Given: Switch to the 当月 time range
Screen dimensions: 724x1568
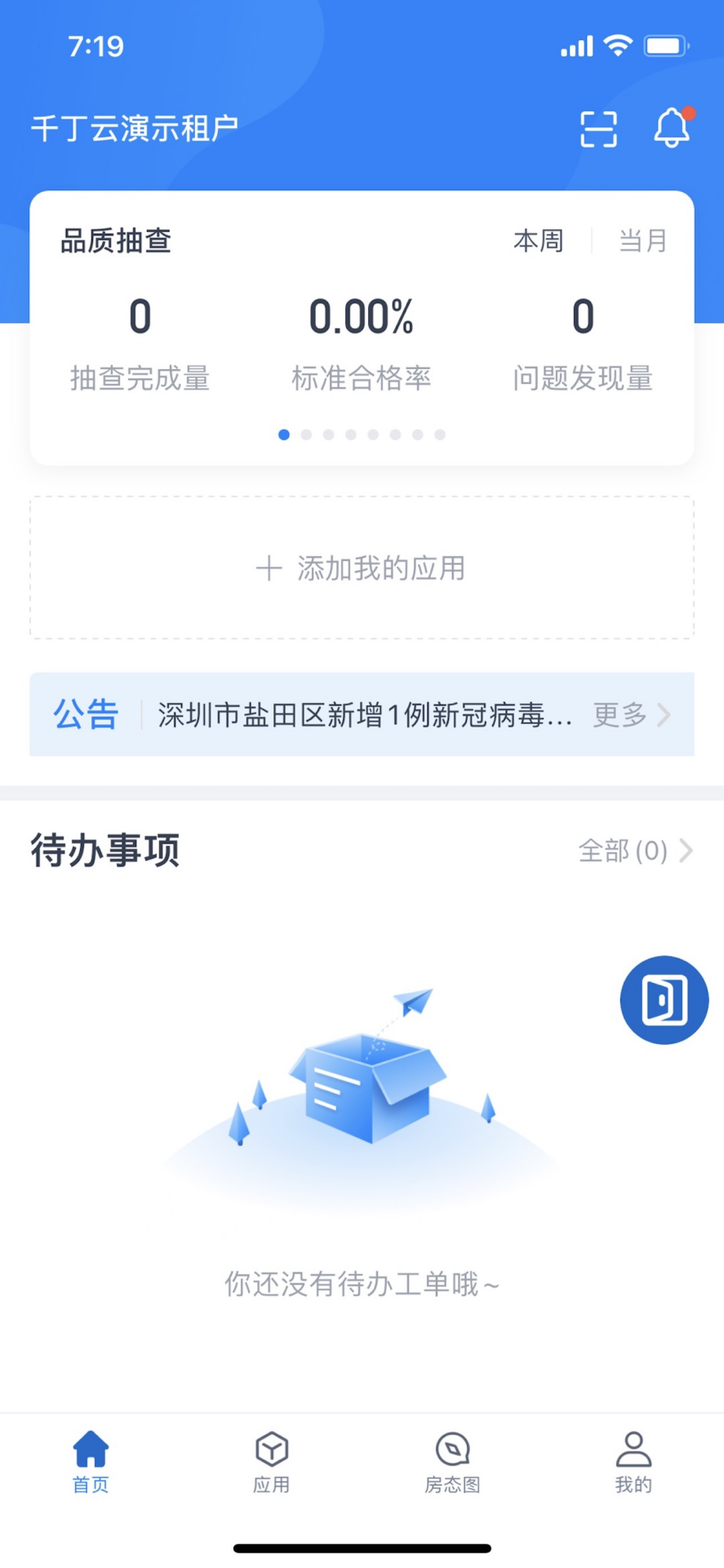Looking at the screenshot, I should pos(643,241).
